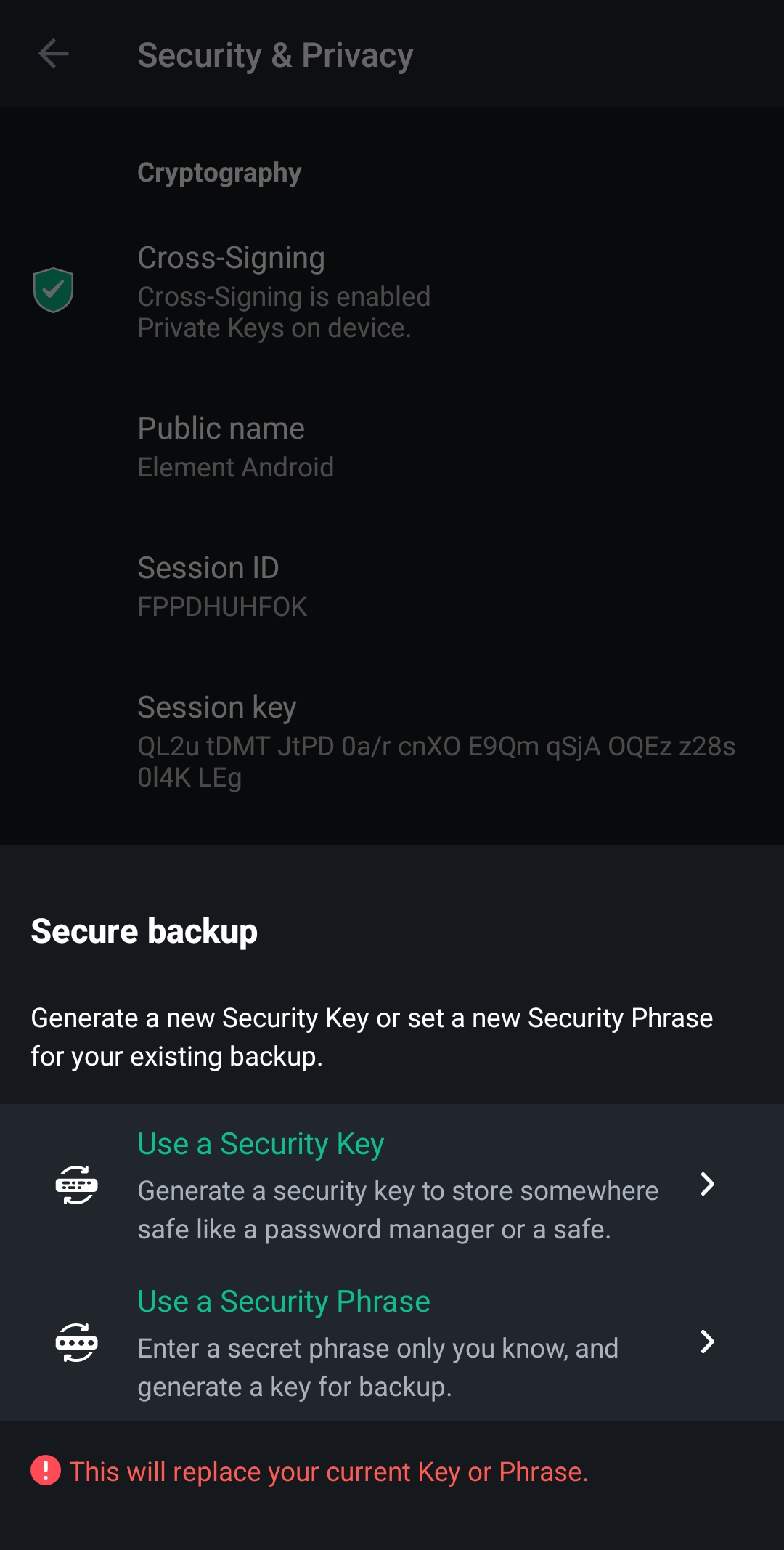This screenshot has width=784, height=1550.
Task: Click the Cryptography section header
Action: (219, 171)
